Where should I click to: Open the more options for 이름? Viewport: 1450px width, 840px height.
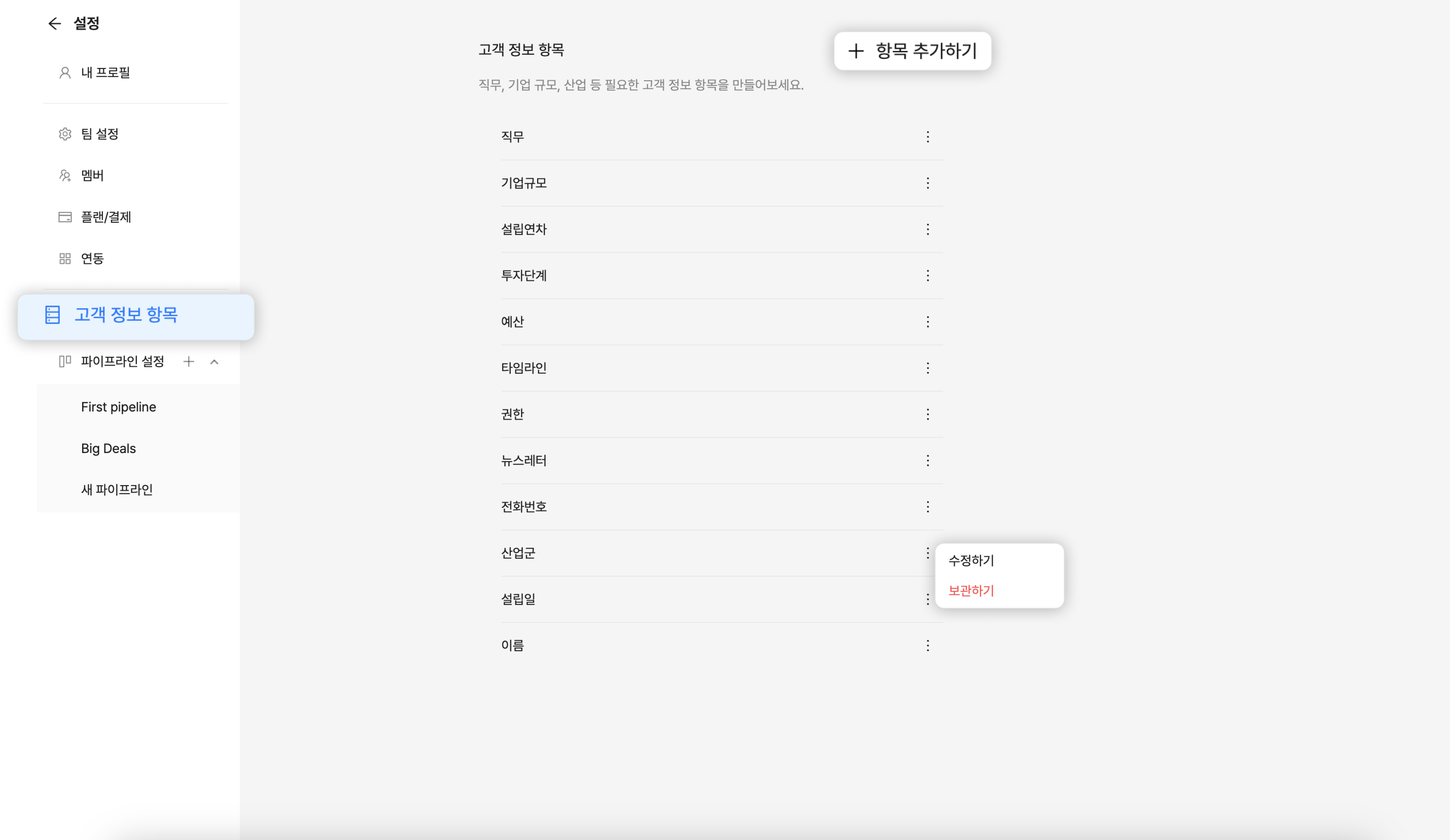click(x=928, y=646)
